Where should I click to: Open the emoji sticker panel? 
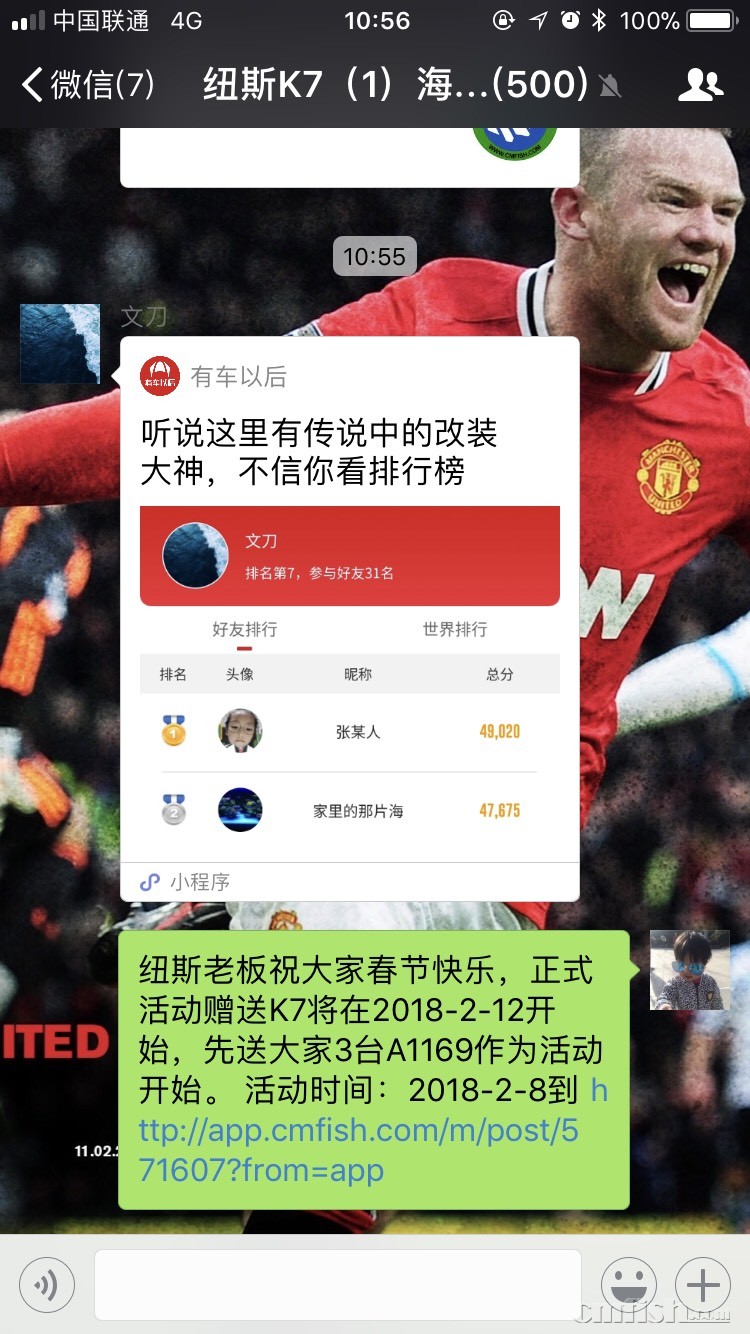628,1284
